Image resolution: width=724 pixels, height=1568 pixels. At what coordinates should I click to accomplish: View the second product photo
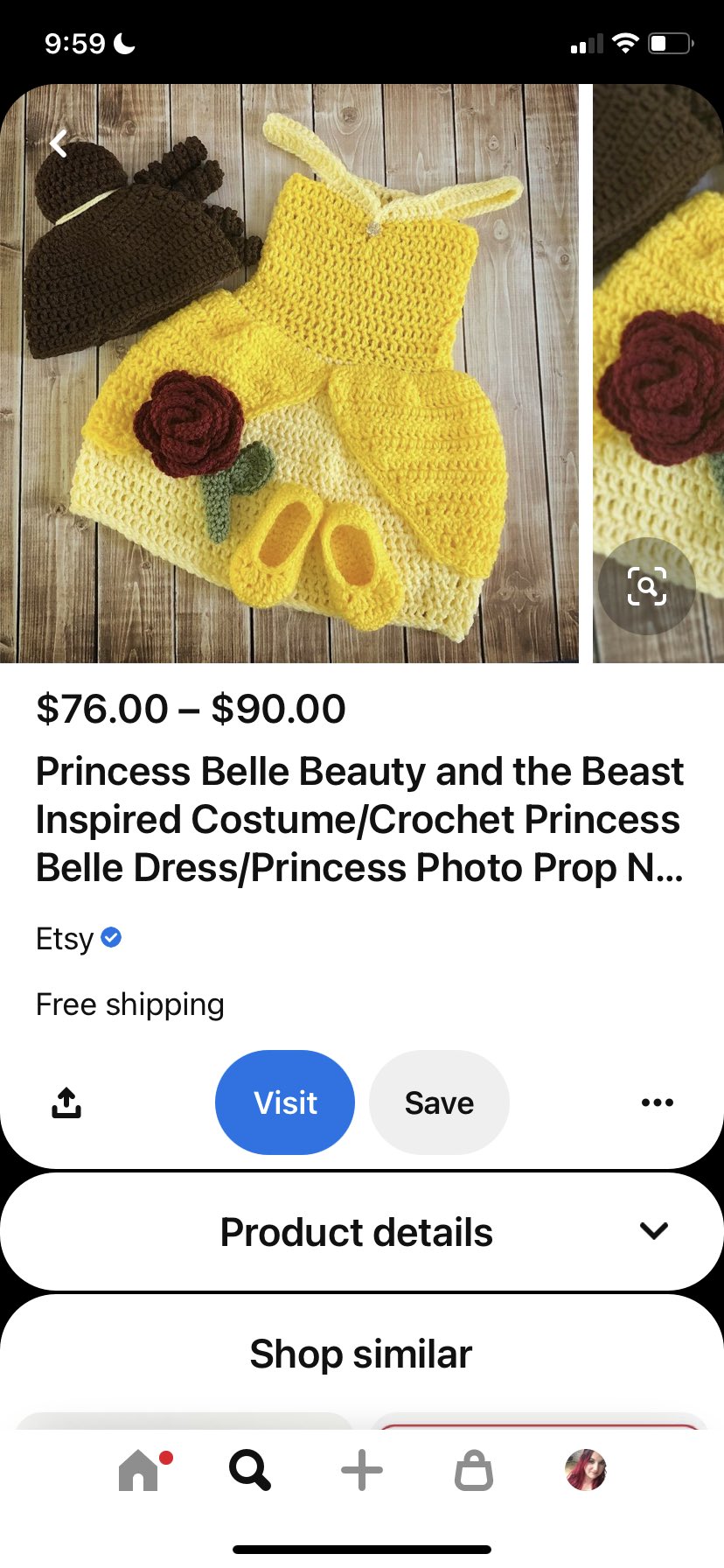(659, 350)
